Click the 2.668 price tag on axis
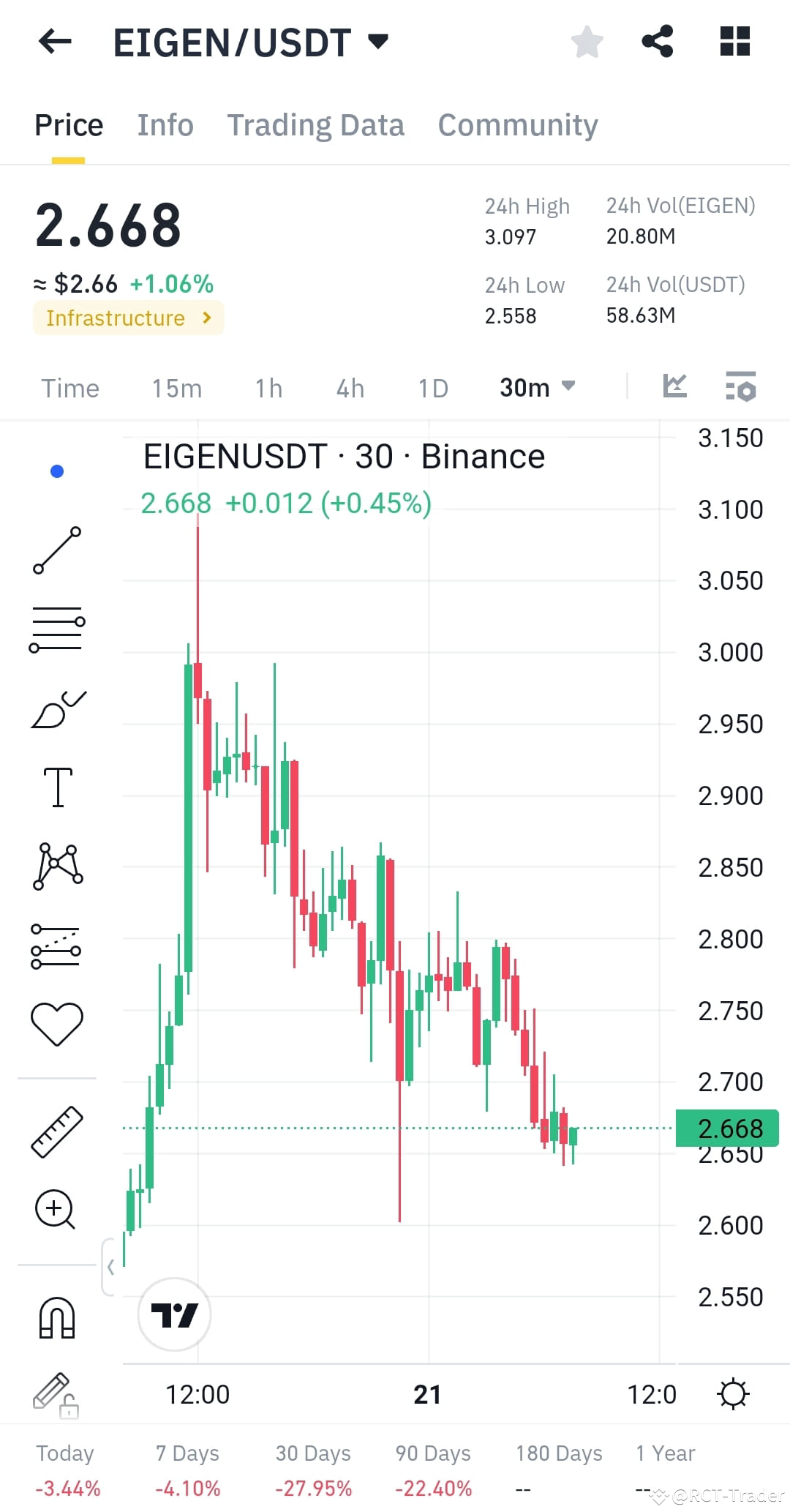The width and height of the screenshot is (790, 1512). tap(726, 1128)
